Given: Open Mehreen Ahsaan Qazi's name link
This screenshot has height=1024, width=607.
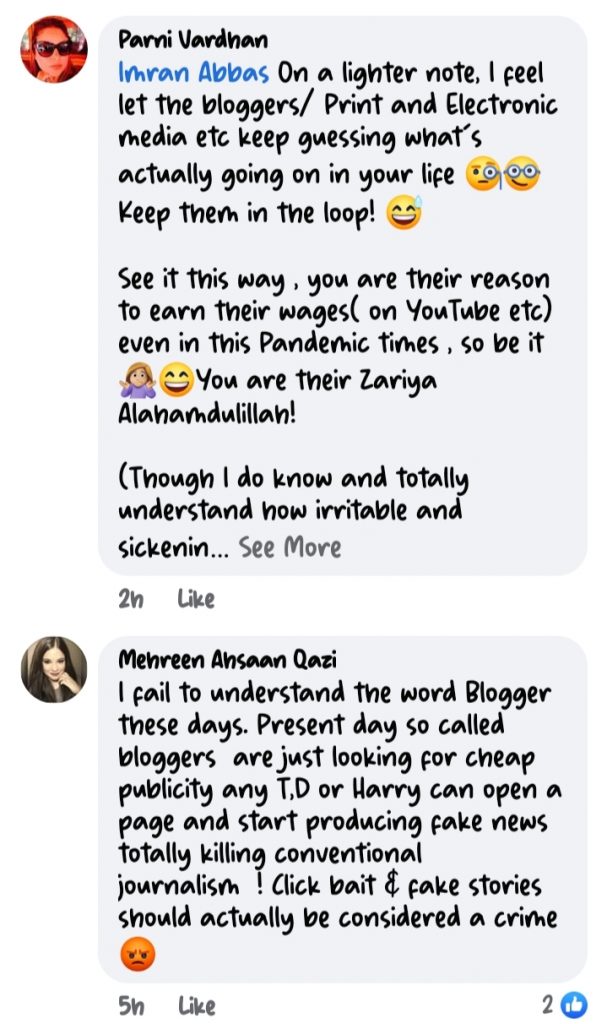Looking at the screenshot, I should click(227, 660).
